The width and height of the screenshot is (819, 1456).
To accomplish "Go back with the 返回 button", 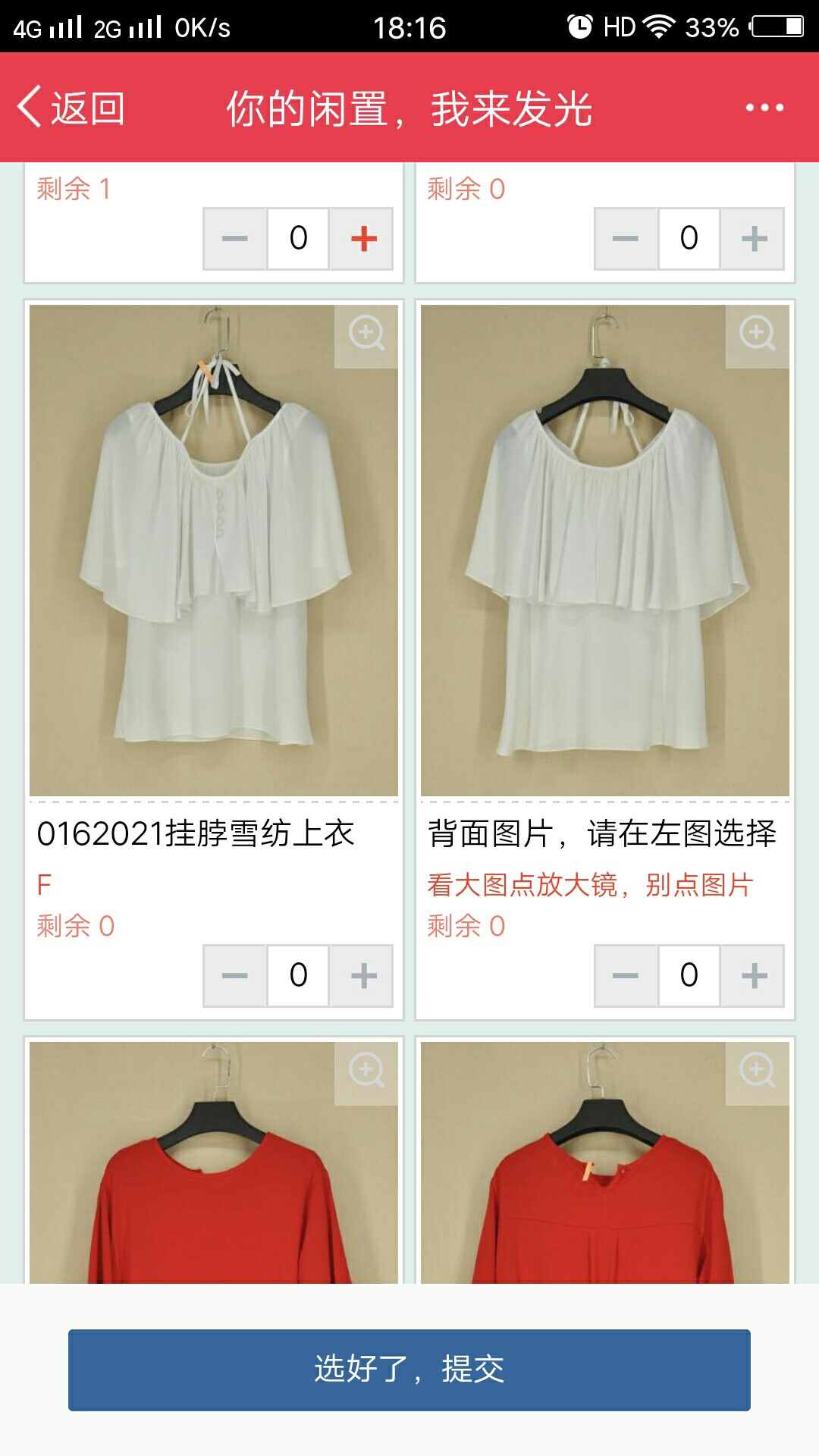I will [x=71, y=108].
